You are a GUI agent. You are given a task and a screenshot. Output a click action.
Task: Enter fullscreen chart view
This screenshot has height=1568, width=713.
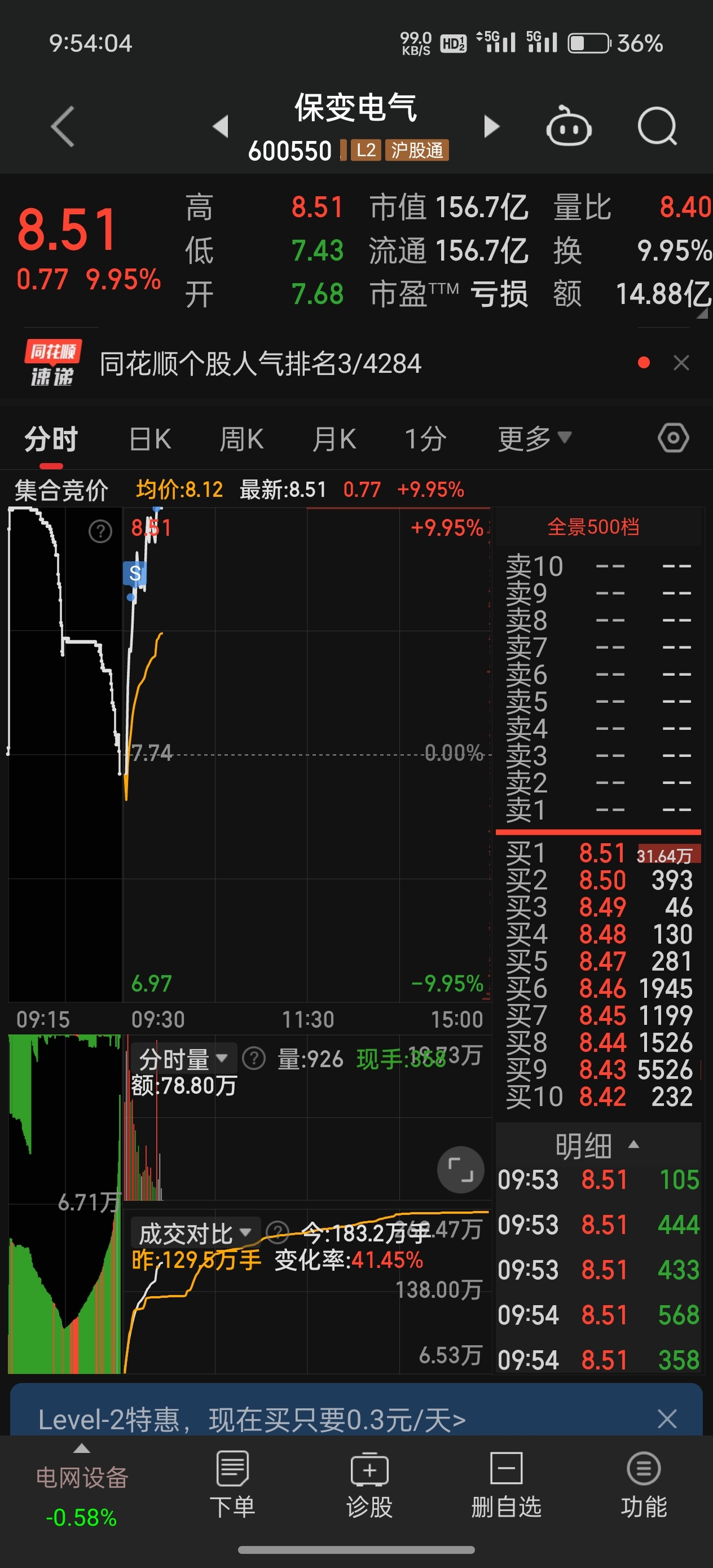point(460,1170)
